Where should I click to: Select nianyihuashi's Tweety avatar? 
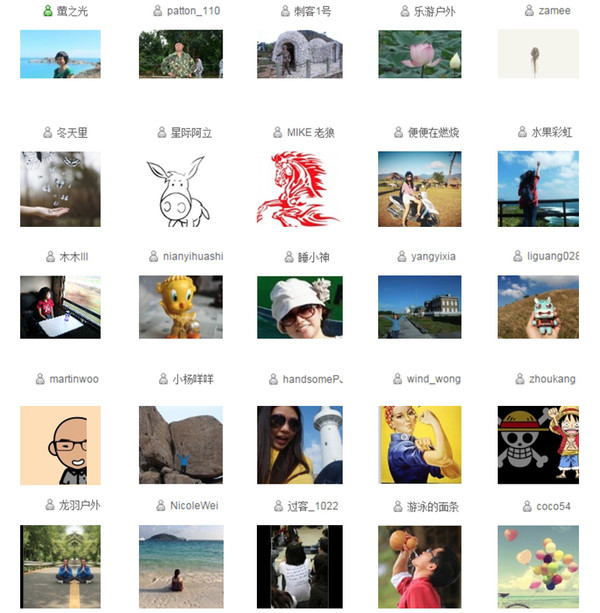click(x=180, y=307)
